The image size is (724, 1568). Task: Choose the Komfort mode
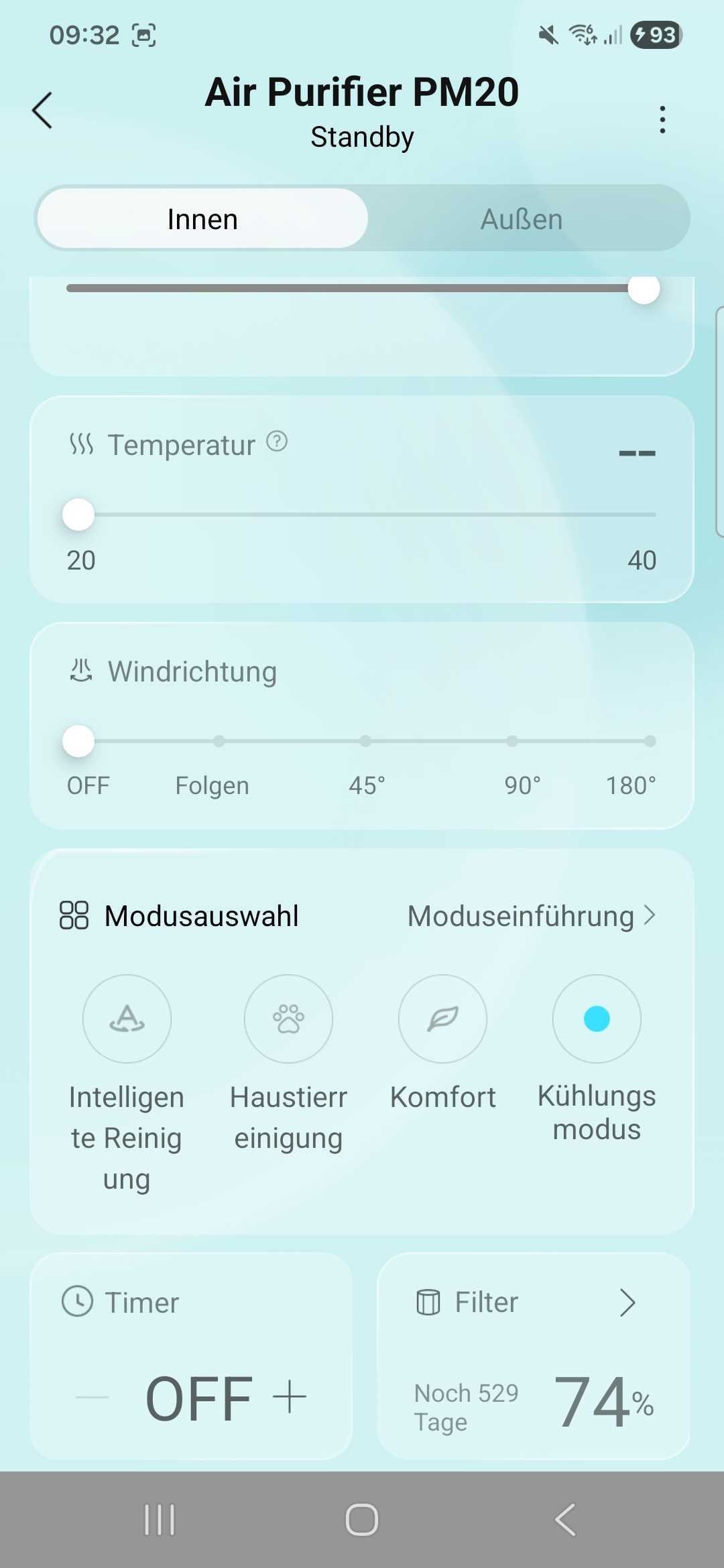point(442,1019)
